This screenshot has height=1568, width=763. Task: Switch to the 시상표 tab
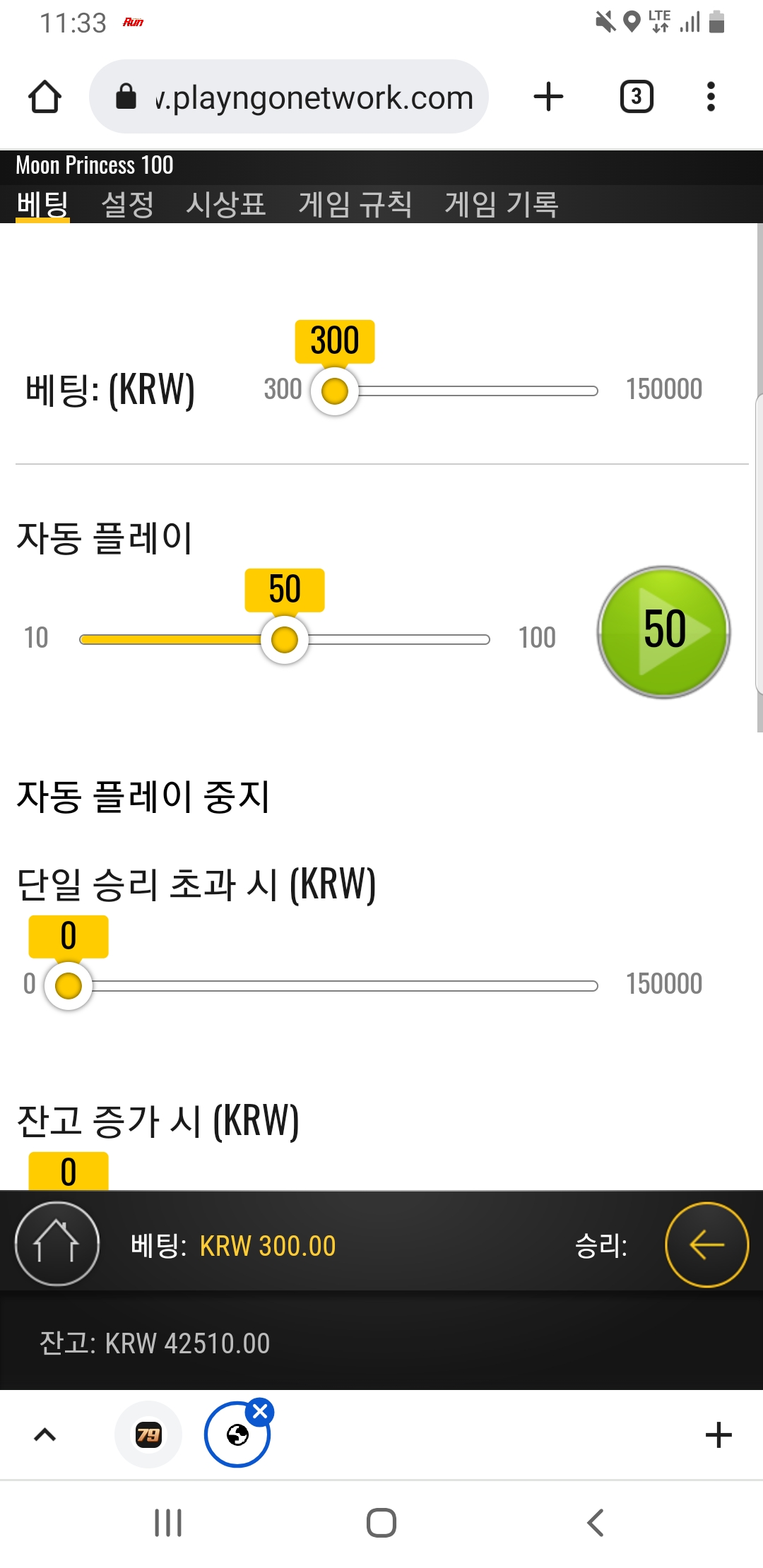pos(226,205)
